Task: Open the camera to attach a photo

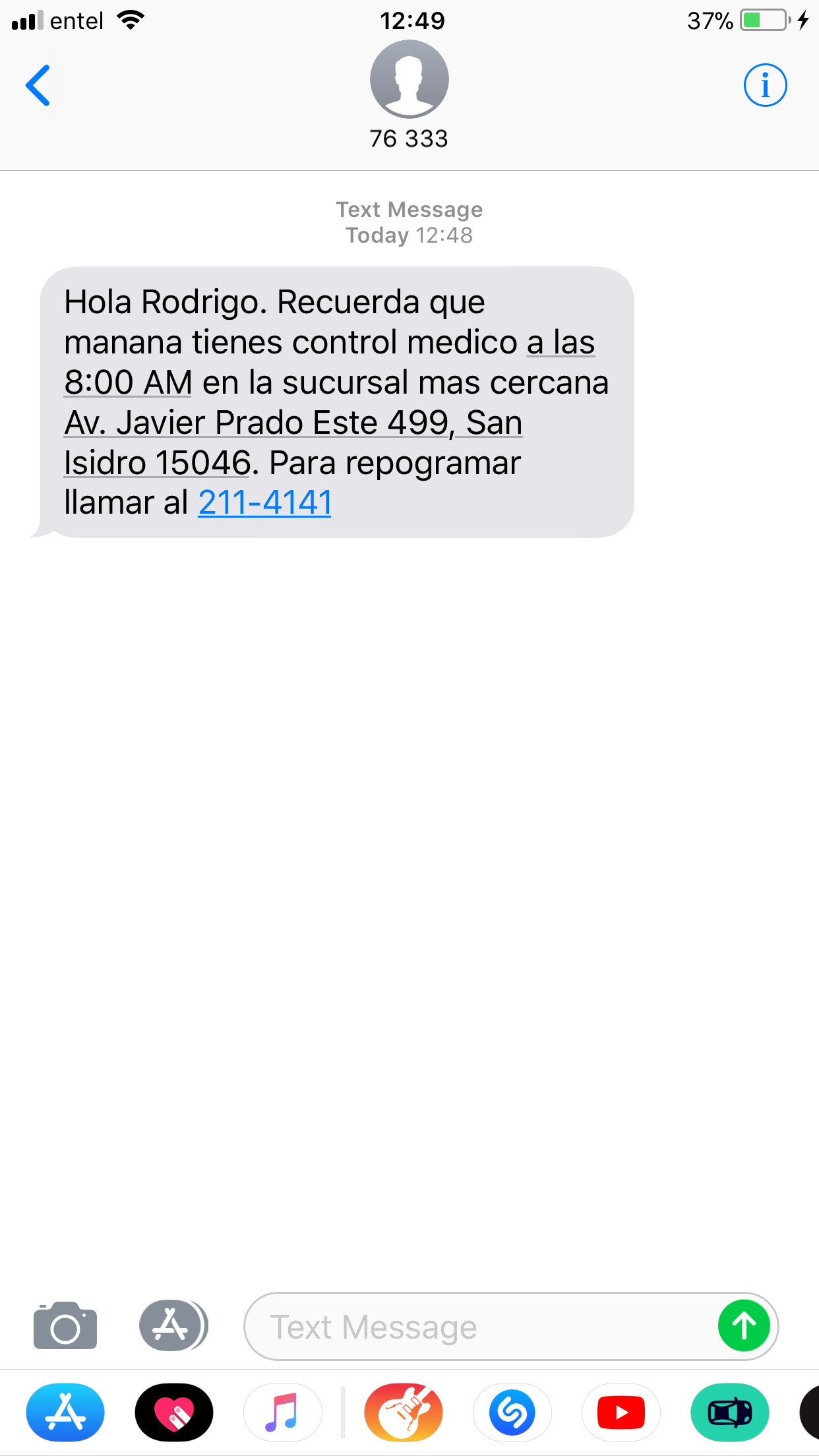Action: coord(65,1325)
